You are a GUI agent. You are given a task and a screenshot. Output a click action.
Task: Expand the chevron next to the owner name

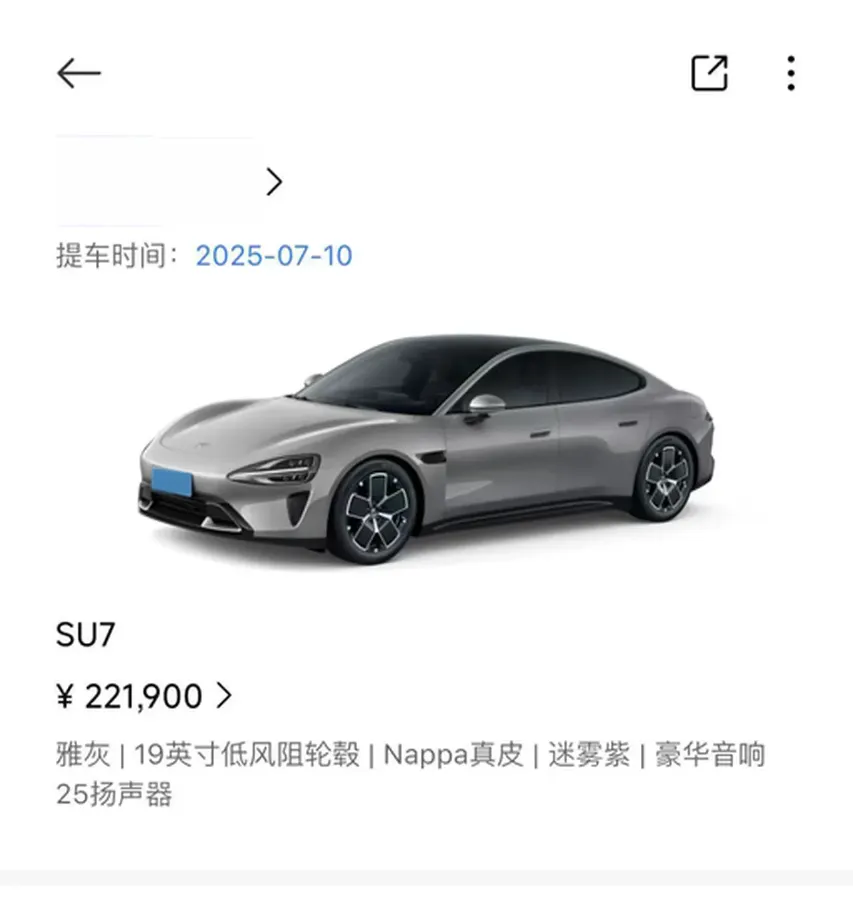(274, 181)
